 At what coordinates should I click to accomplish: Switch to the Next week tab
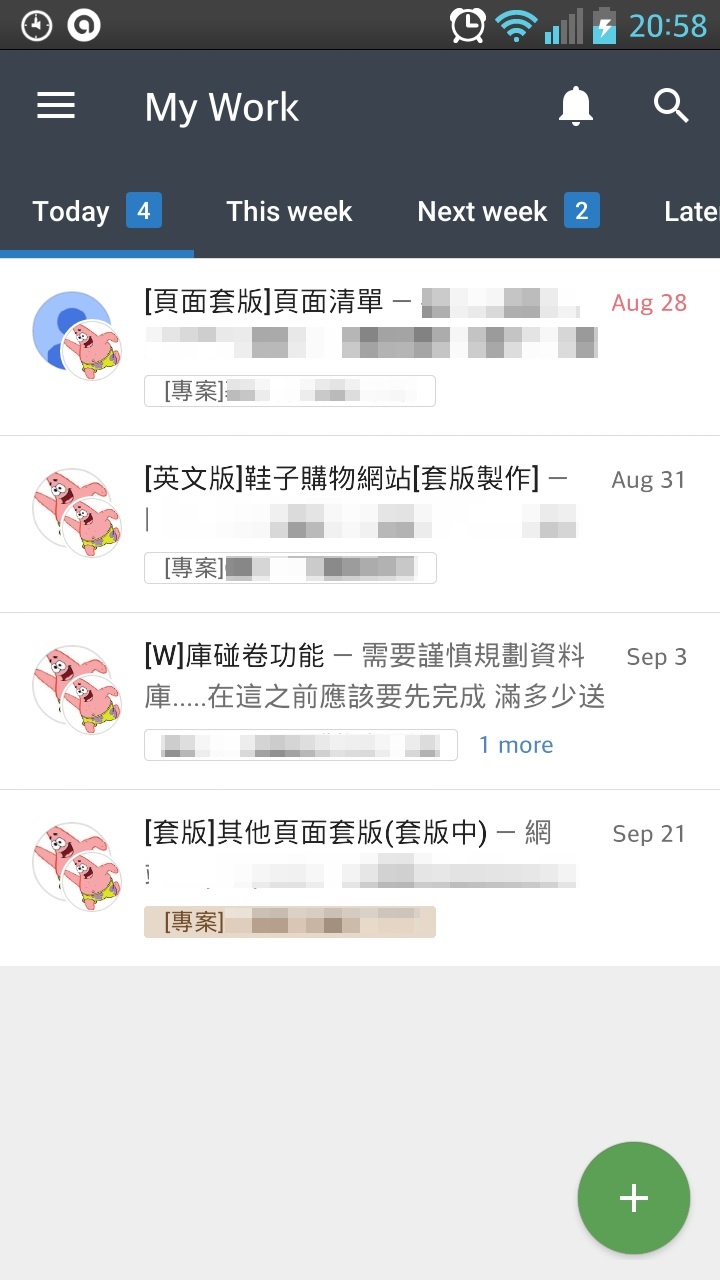click(508, 211)
